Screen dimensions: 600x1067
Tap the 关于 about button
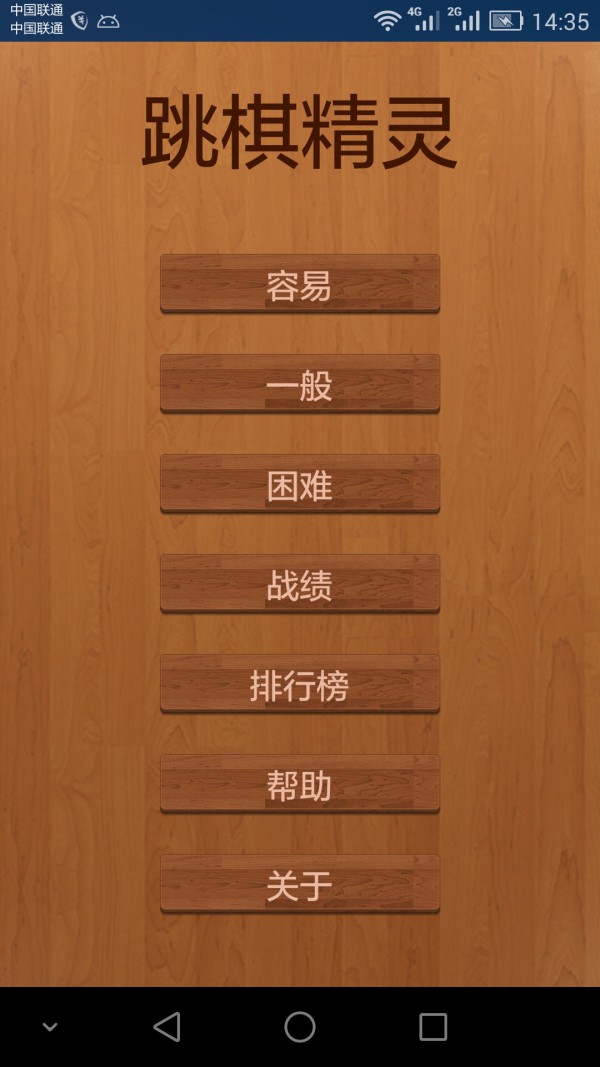coord(299,884)
